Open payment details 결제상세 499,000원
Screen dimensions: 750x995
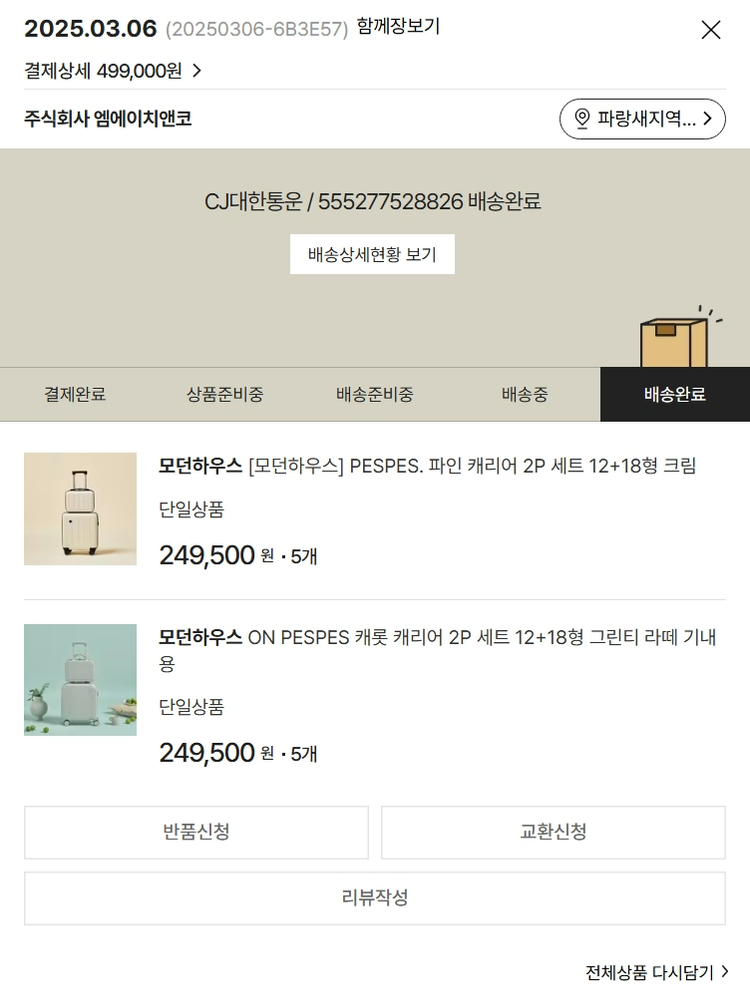coord(113,71)
